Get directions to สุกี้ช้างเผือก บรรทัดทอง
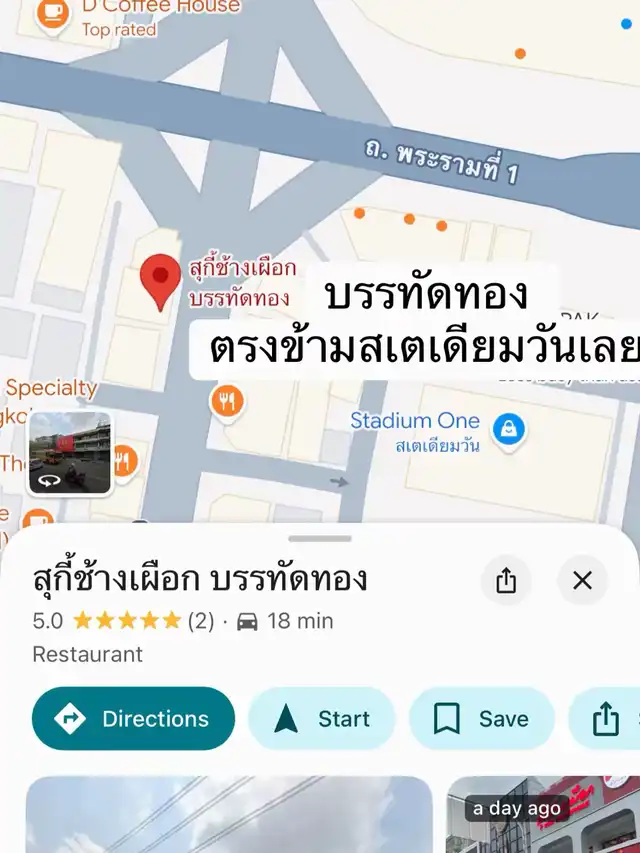The height and width of the screenshot is (853, 640). pos(133,718)
